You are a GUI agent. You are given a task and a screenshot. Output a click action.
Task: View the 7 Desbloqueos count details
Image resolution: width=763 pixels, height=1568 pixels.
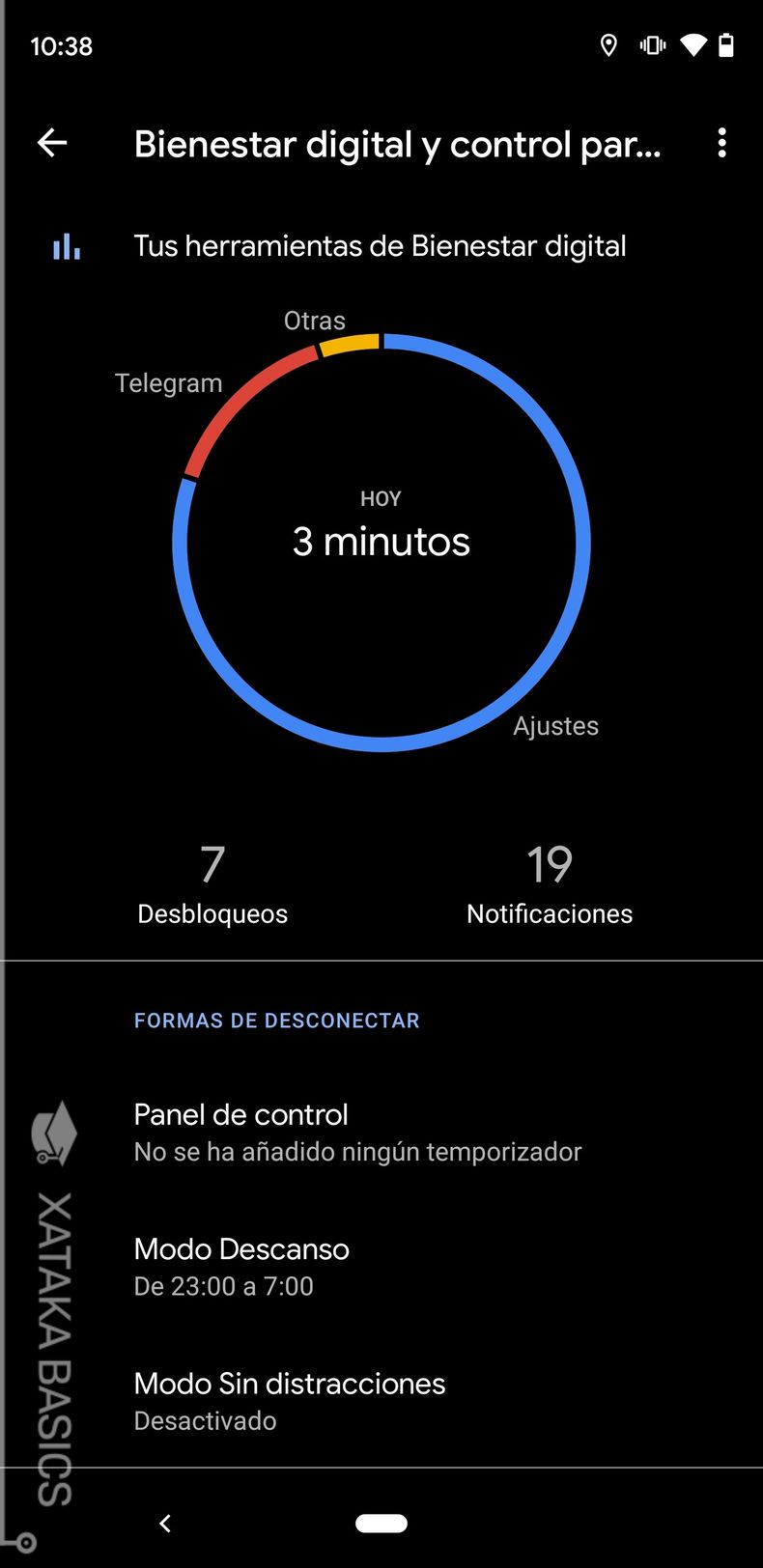212,883
